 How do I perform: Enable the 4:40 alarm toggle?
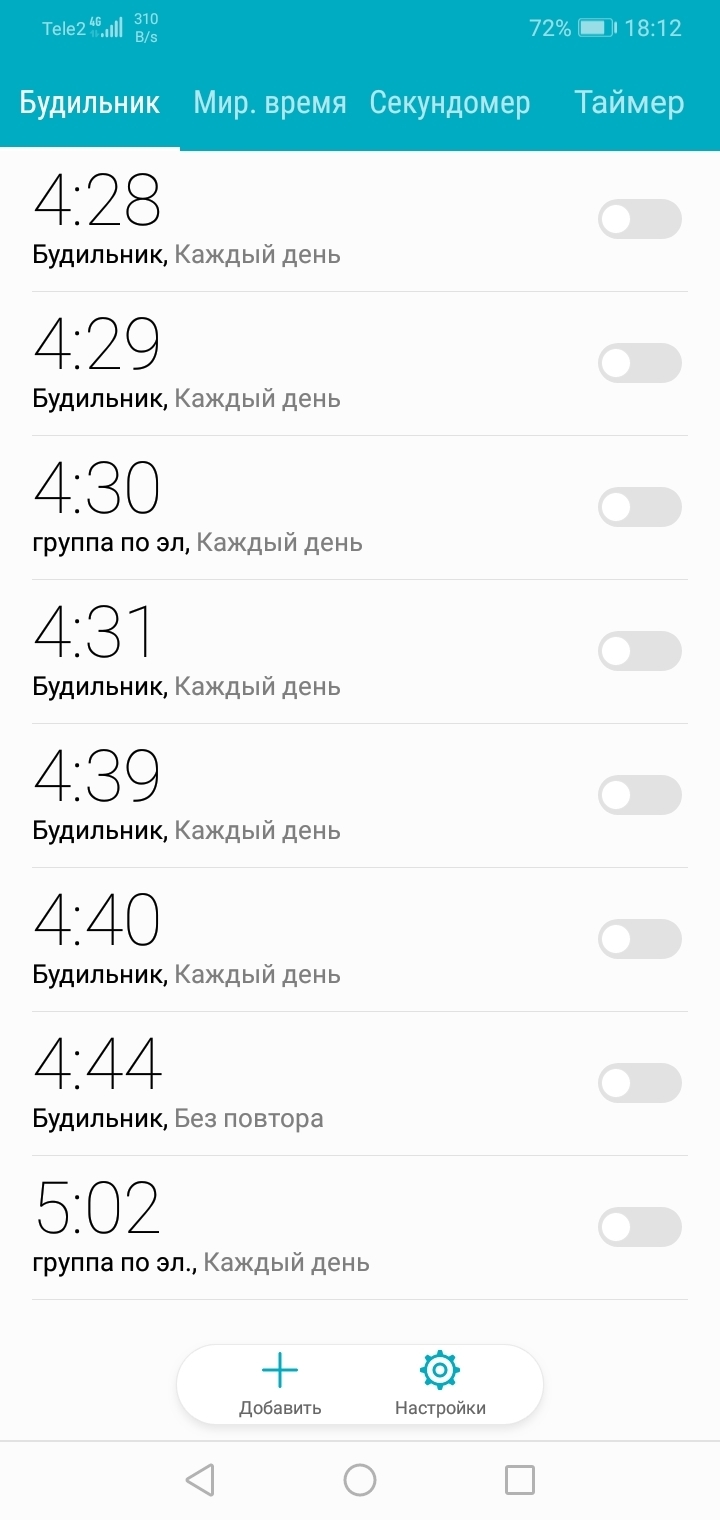(639, 939)
